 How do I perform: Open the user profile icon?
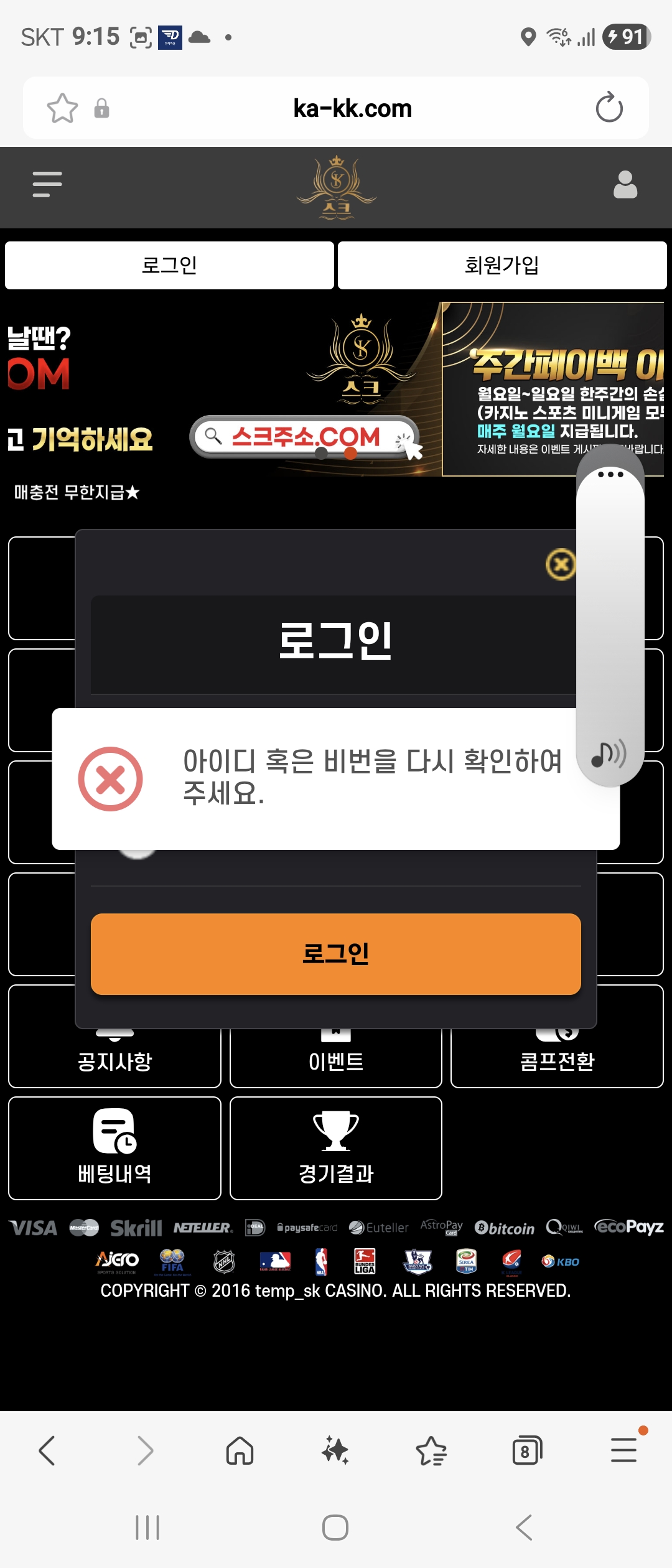[625, 185]
